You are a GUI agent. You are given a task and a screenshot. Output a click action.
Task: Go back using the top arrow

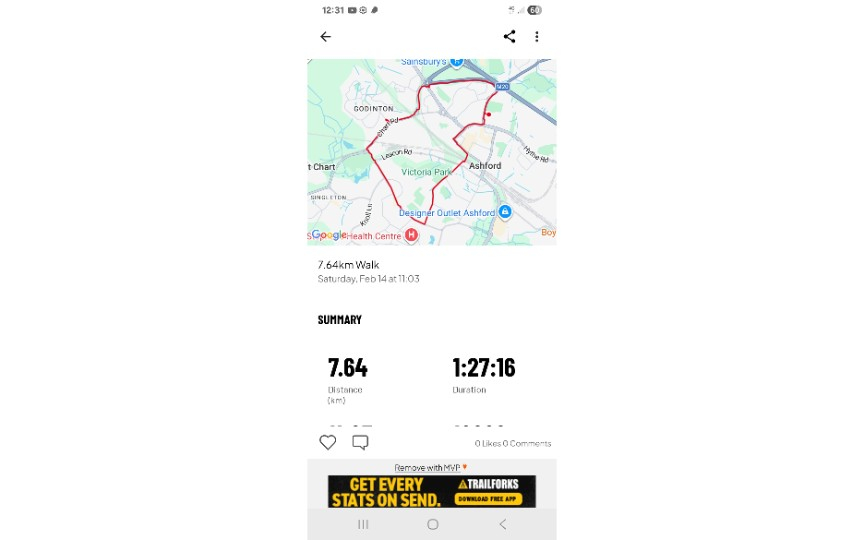tap(325, 37)
